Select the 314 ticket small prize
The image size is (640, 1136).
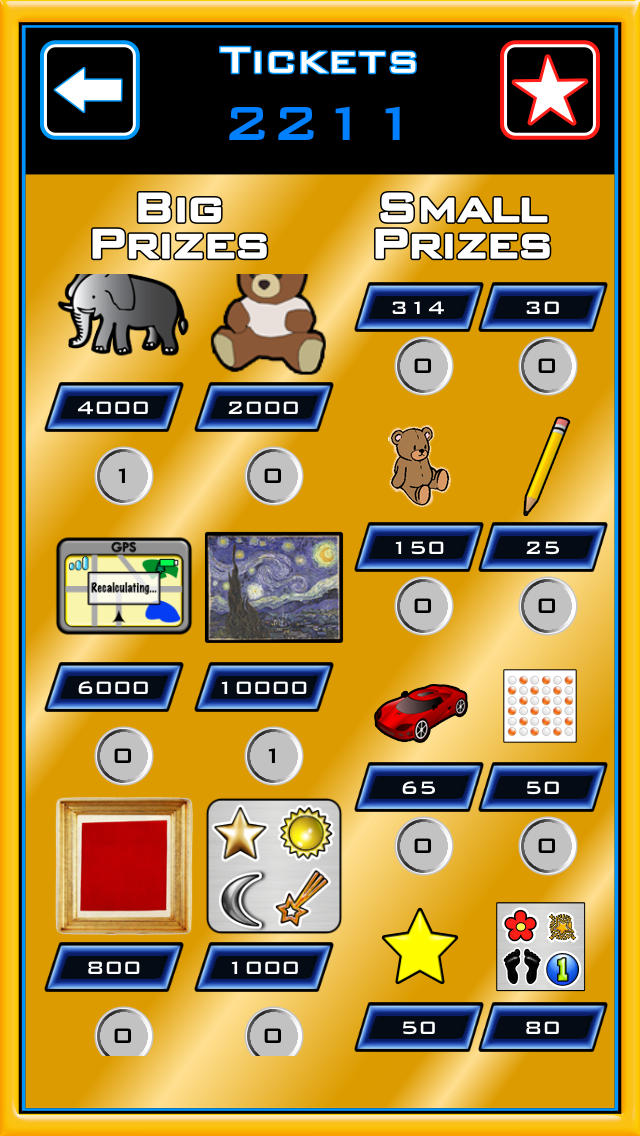(x=418, y=307)
